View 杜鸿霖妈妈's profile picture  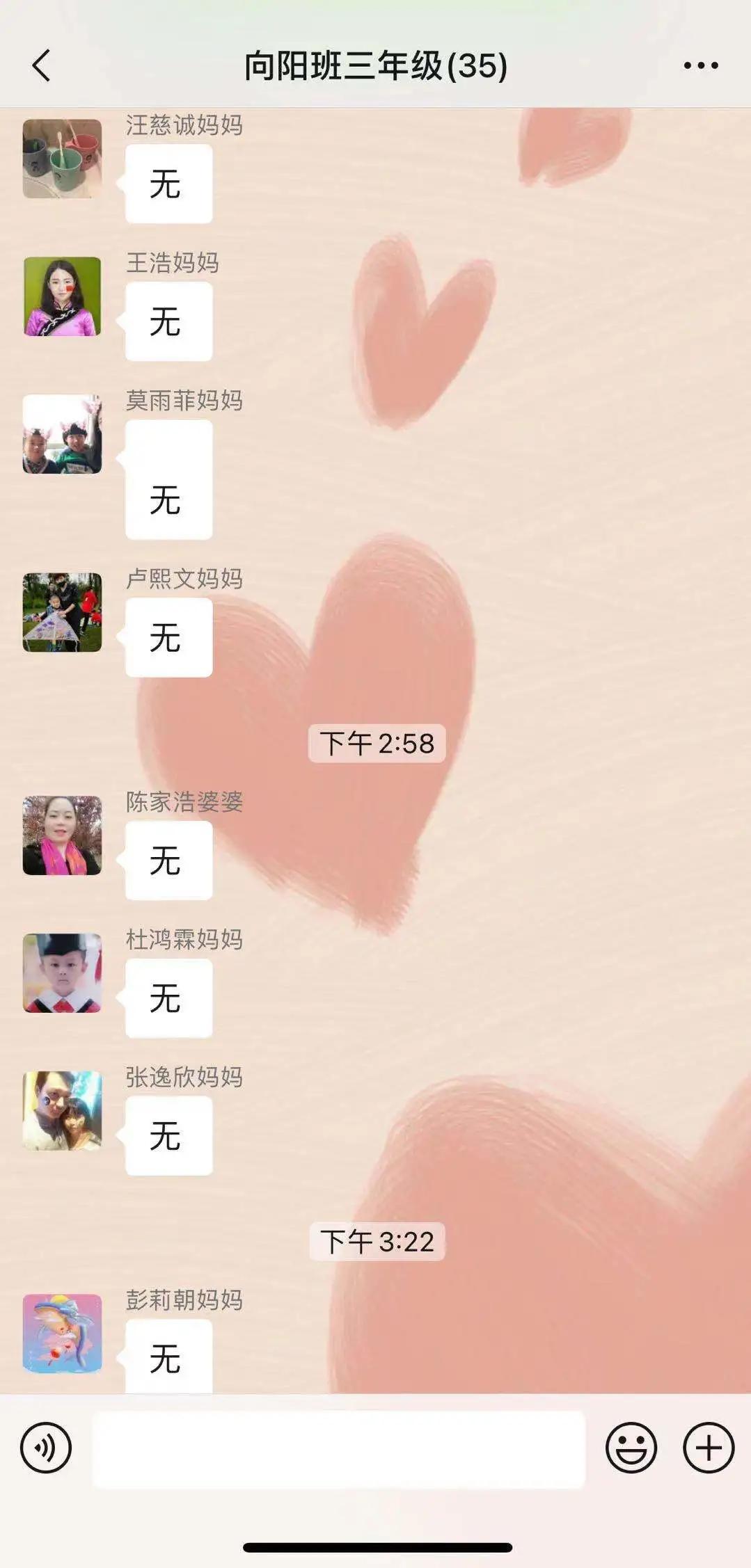point(62,973)
